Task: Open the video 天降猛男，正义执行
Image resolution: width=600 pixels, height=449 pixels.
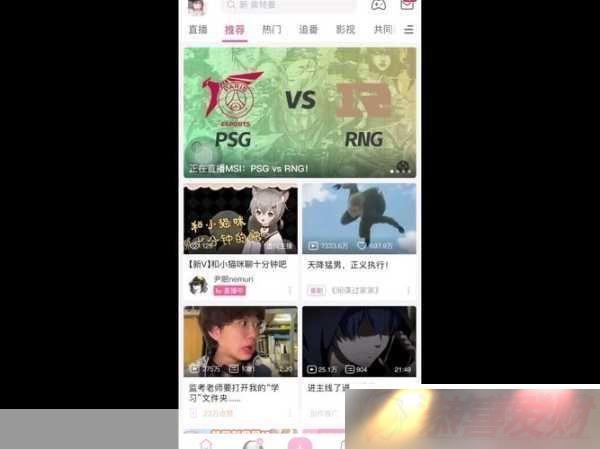Action: (x=359, y=218)
